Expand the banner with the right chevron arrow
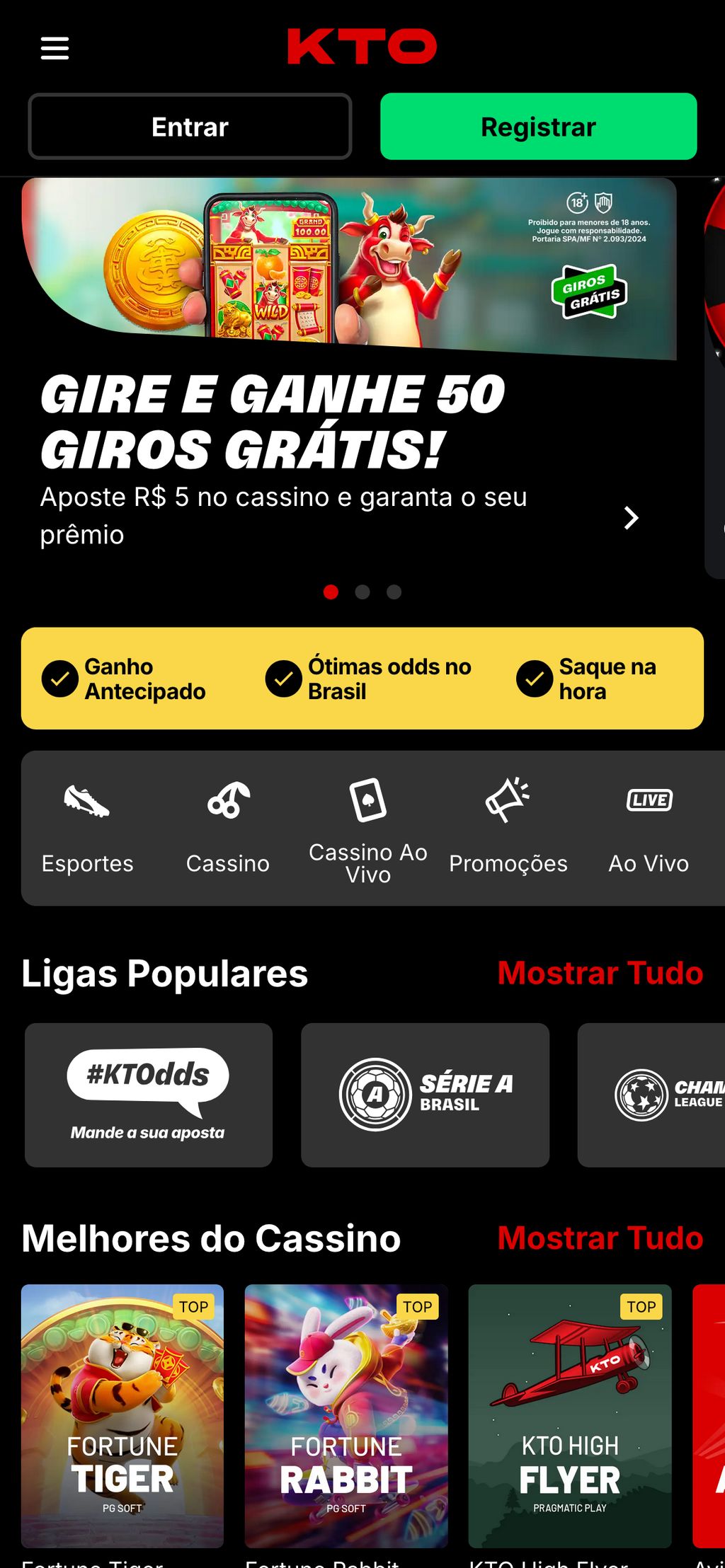Viewport: 725px width, 1568px height. click(x=632, y=517)
